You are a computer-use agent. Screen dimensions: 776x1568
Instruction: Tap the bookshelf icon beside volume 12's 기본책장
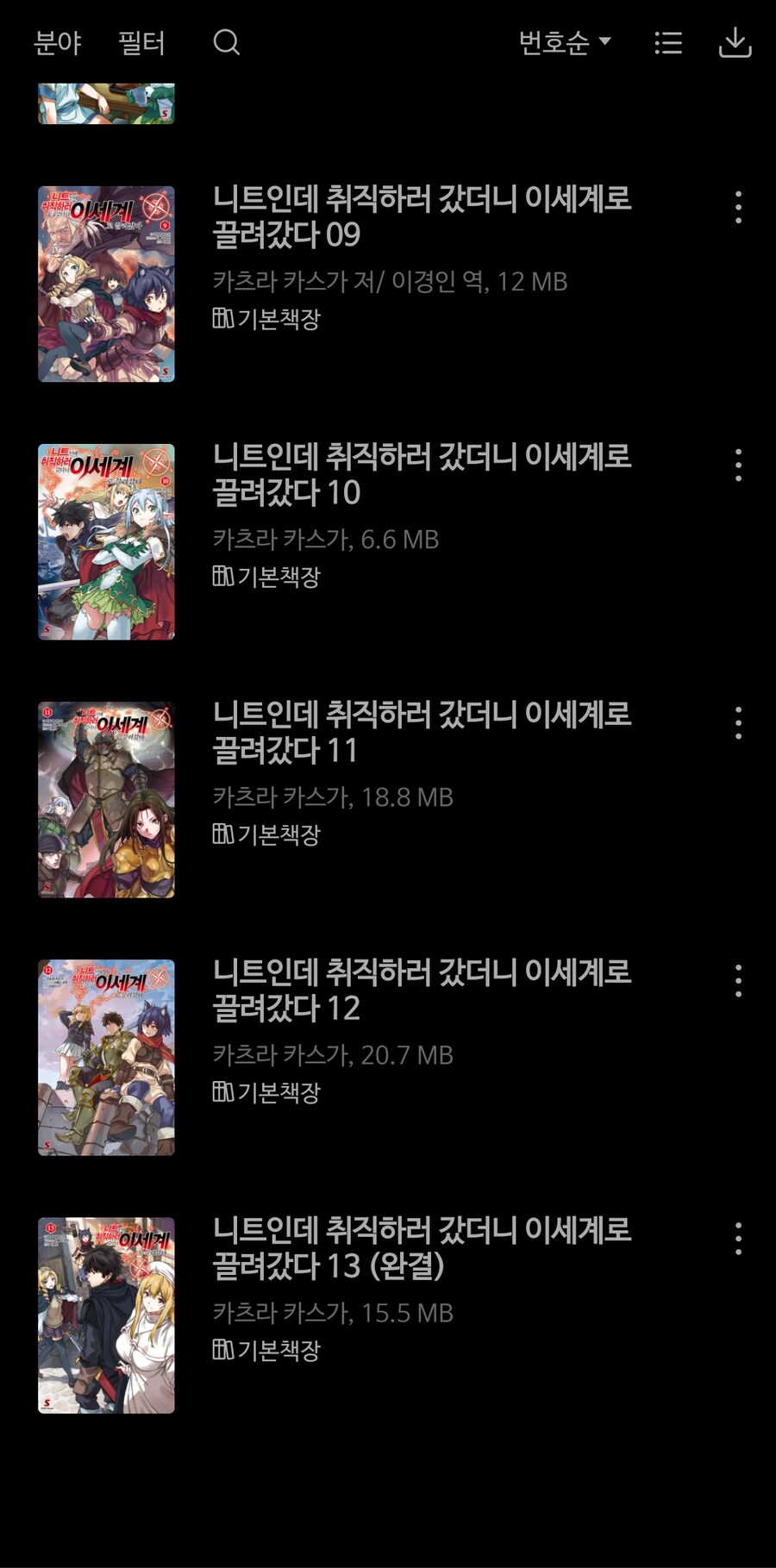(222, 1094)
